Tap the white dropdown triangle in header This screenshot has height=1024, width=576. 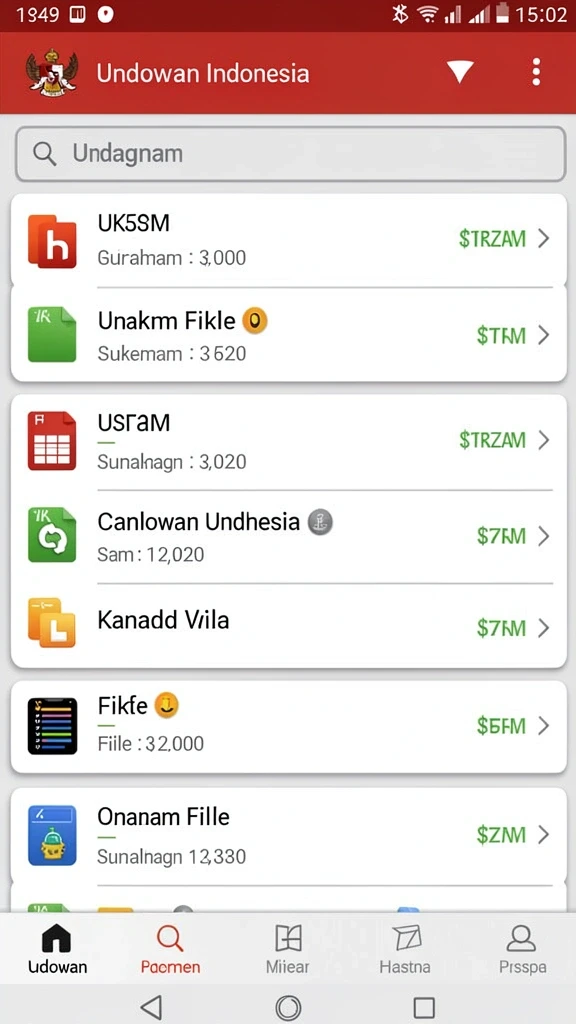point(460,71)
